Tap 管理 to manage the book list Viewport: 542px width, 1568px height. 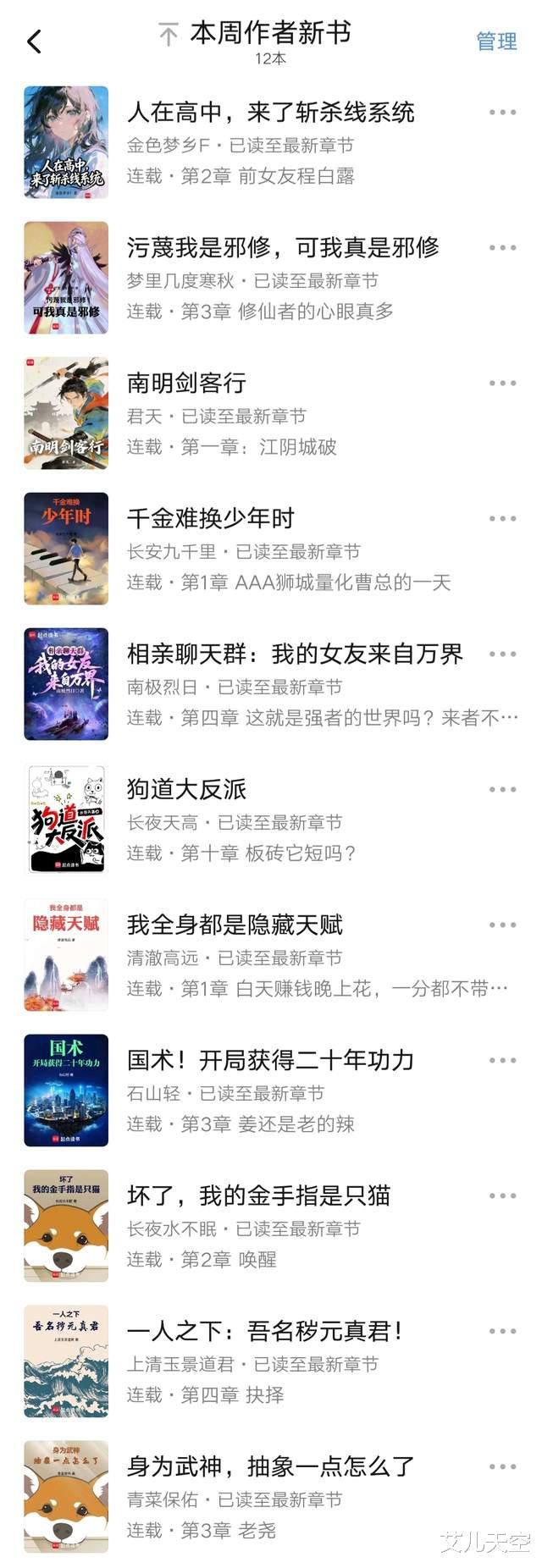(x=496, y=41)
